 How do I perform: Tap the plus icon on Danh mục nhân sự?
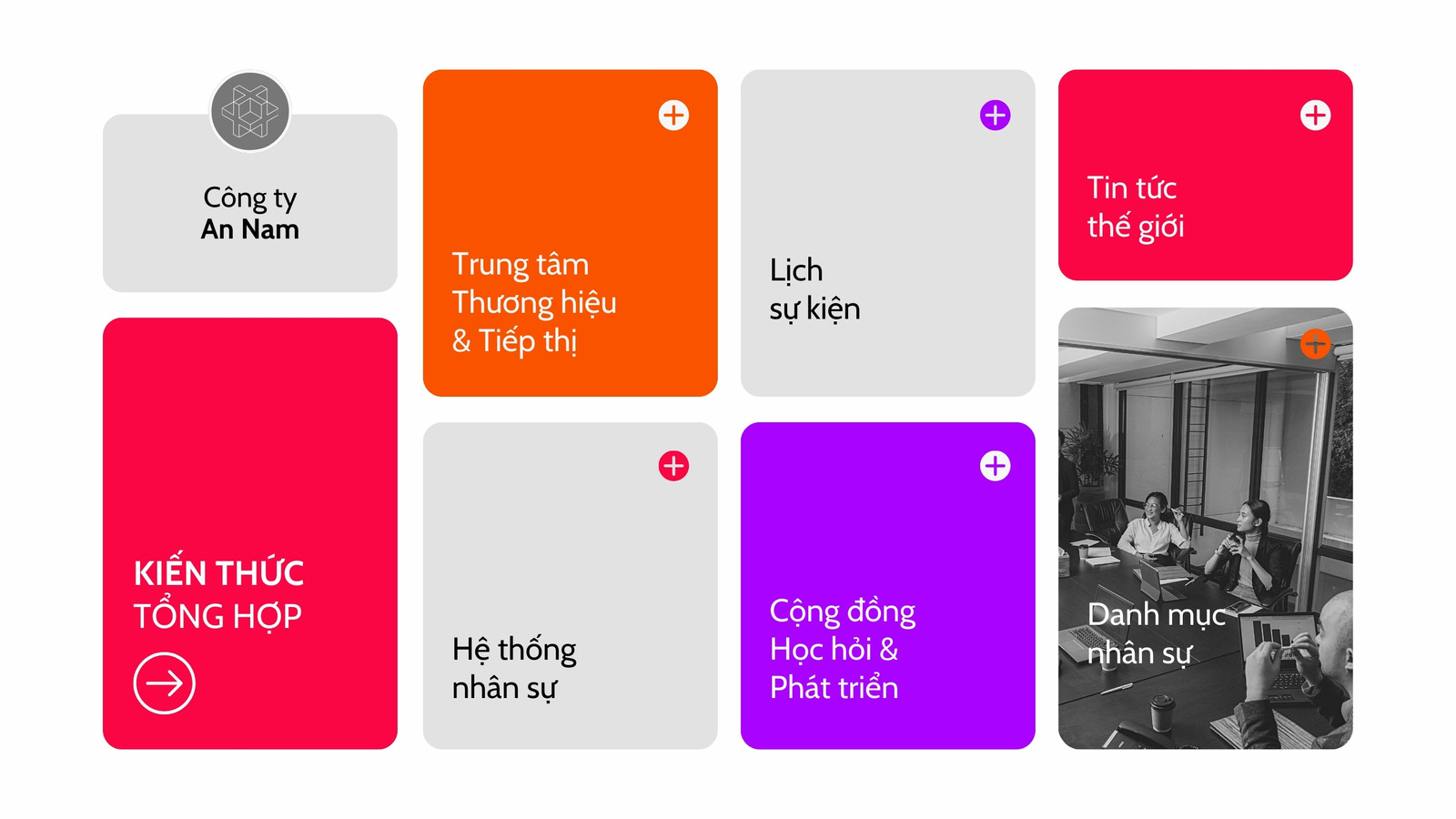1315,344
